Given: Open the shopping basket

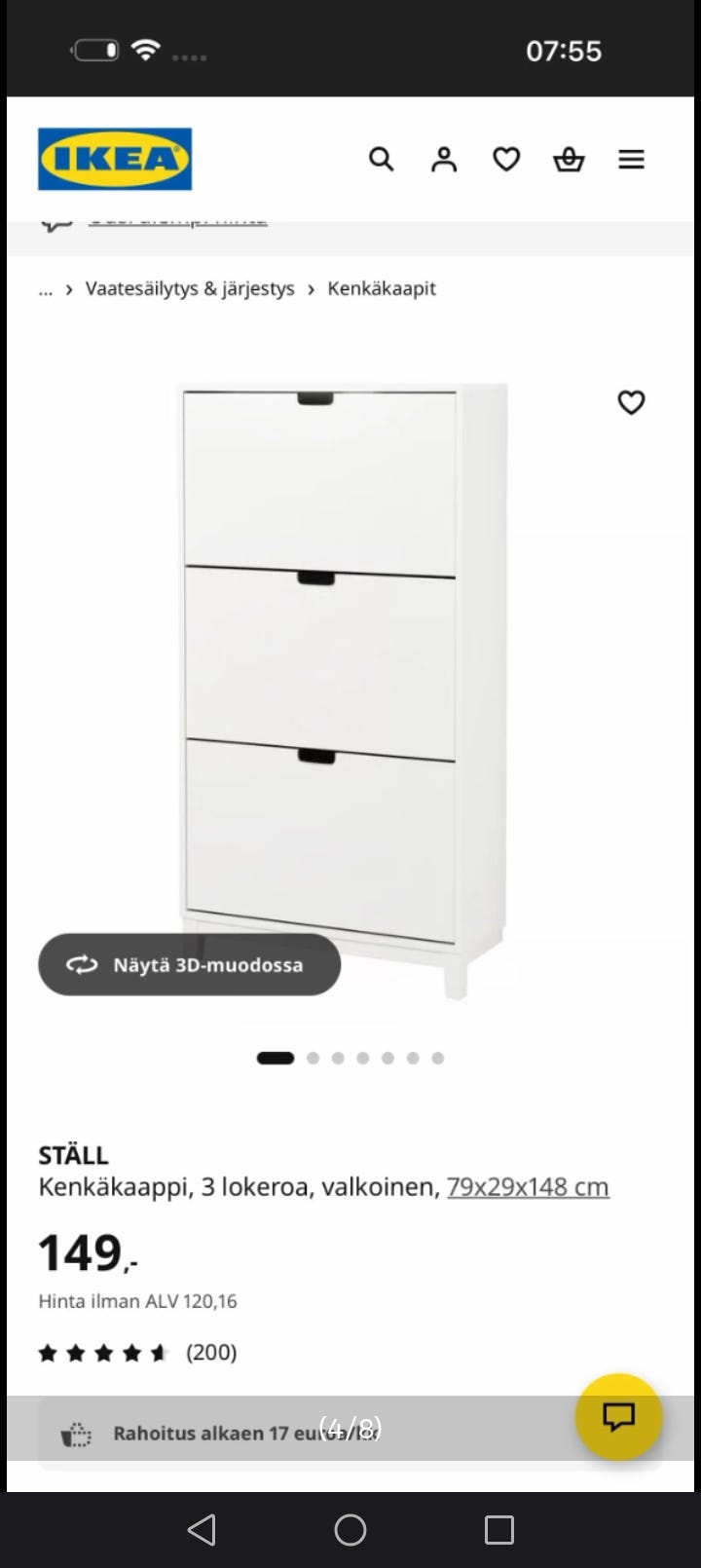Looking at the screenshot, I should 569,159.
